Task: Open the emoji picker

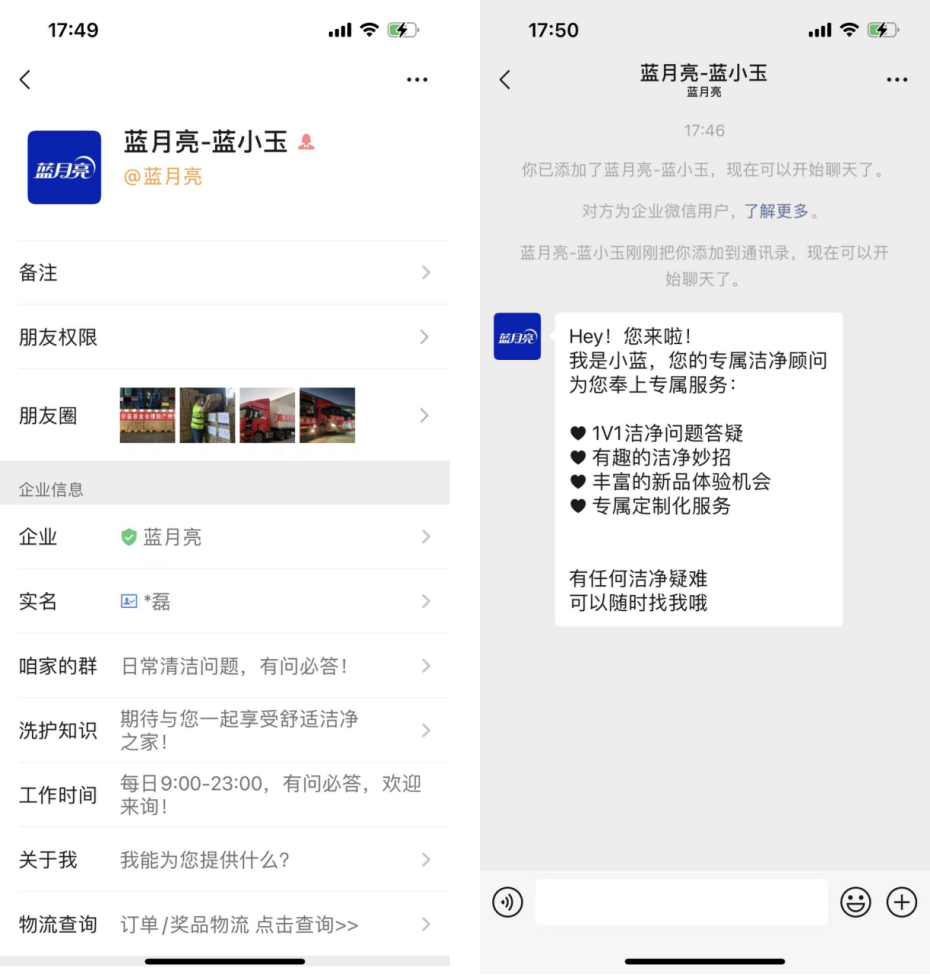Action: click(855, 902)
